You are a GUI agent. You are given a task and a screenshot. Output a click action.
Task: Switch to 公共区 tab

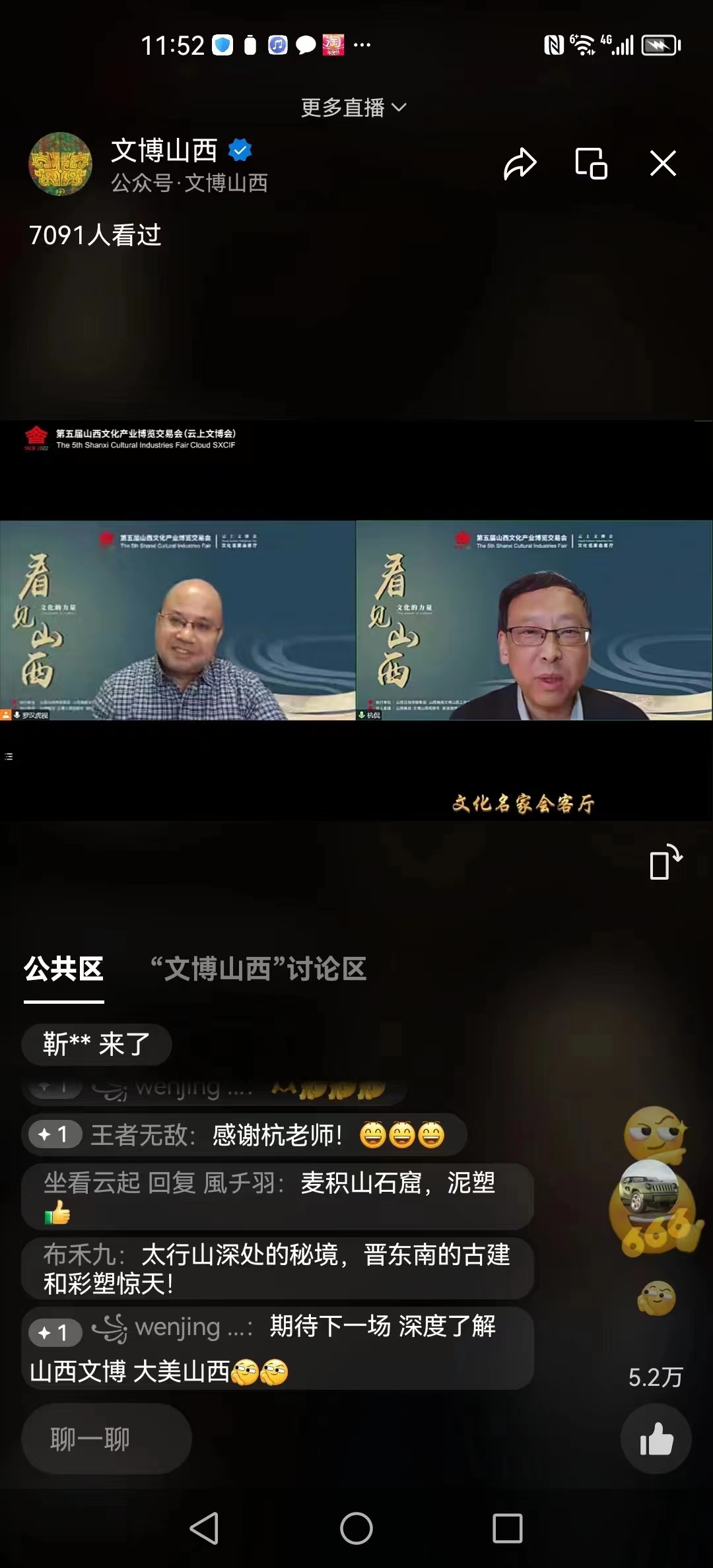pyautogui.click(x=64, y=969)
